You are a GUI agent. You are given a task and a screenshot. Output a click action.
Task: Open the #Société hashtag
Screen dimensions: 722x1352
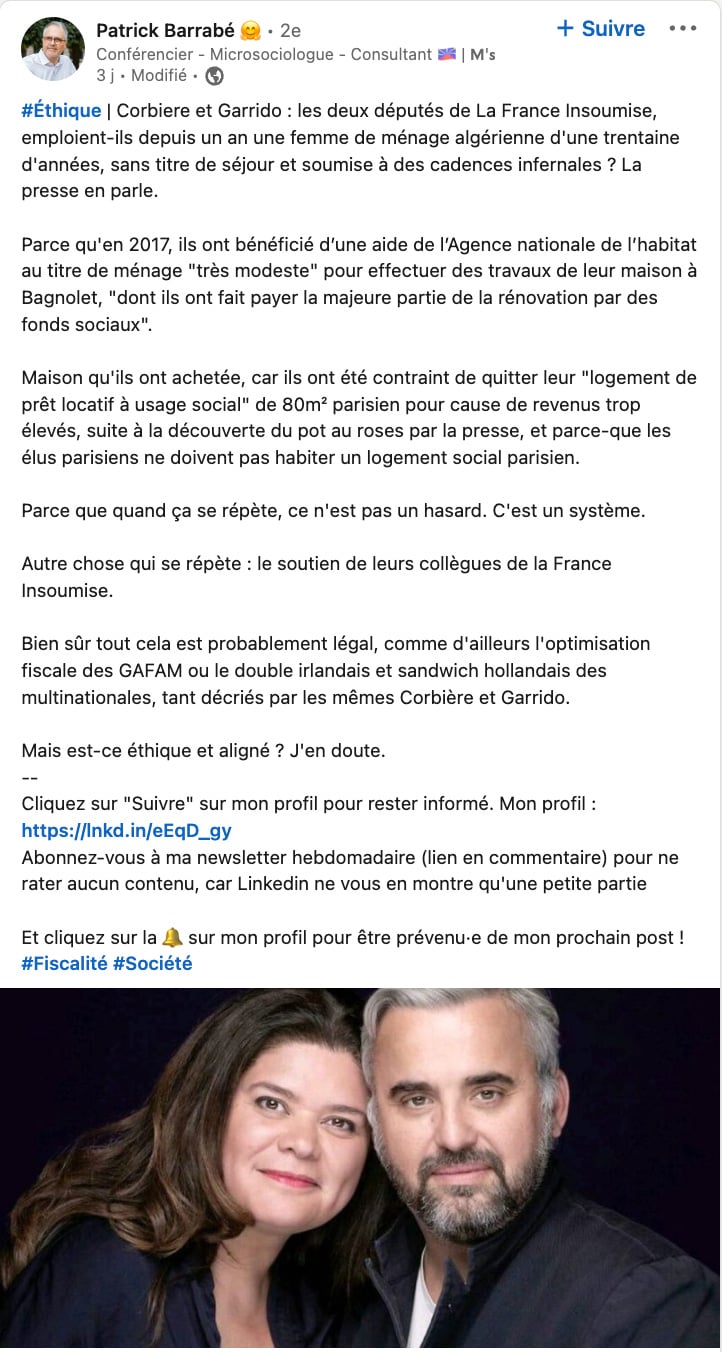point(152,964)
